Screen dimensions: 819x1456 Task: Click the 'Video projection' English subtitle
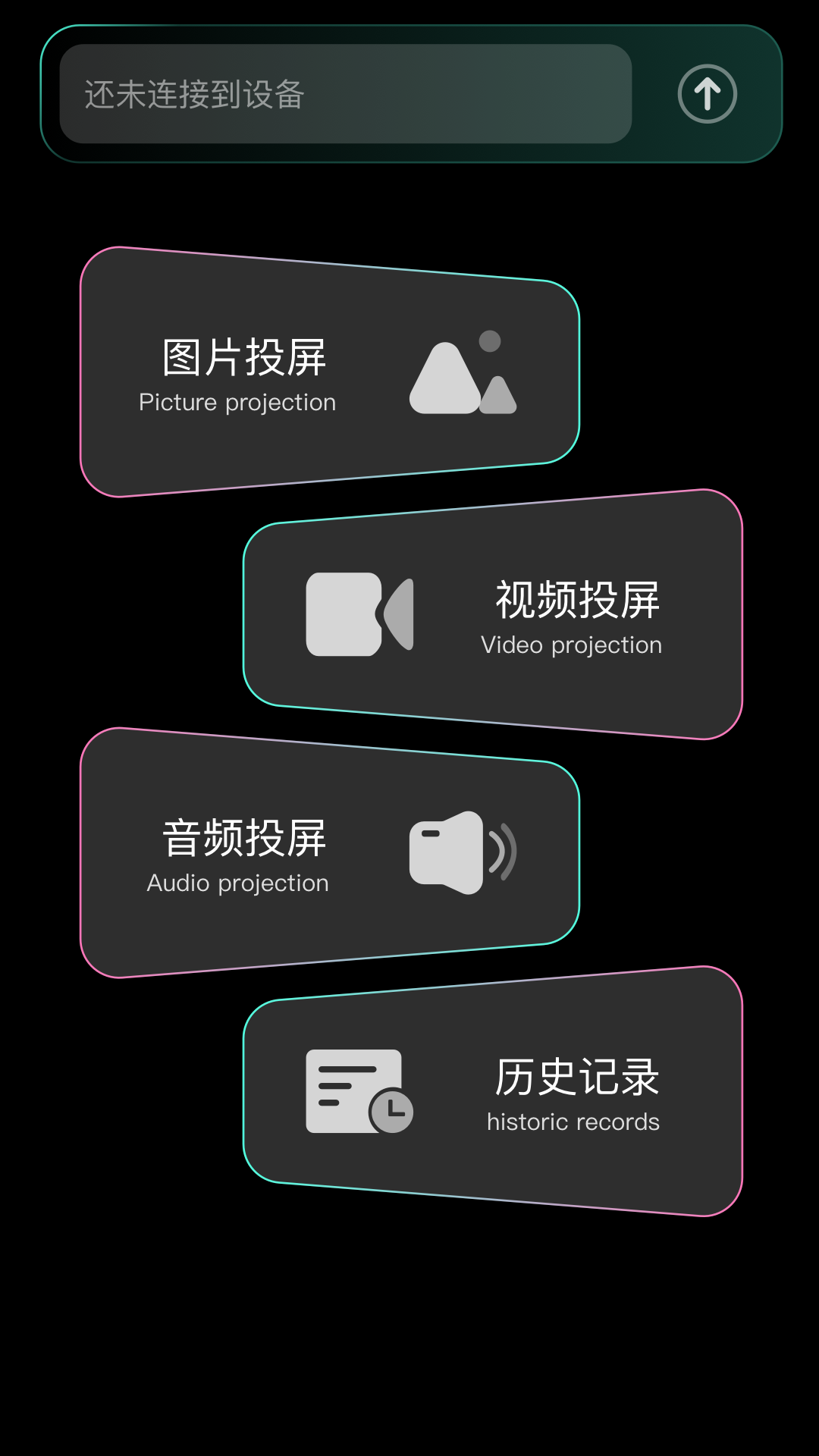570,645
